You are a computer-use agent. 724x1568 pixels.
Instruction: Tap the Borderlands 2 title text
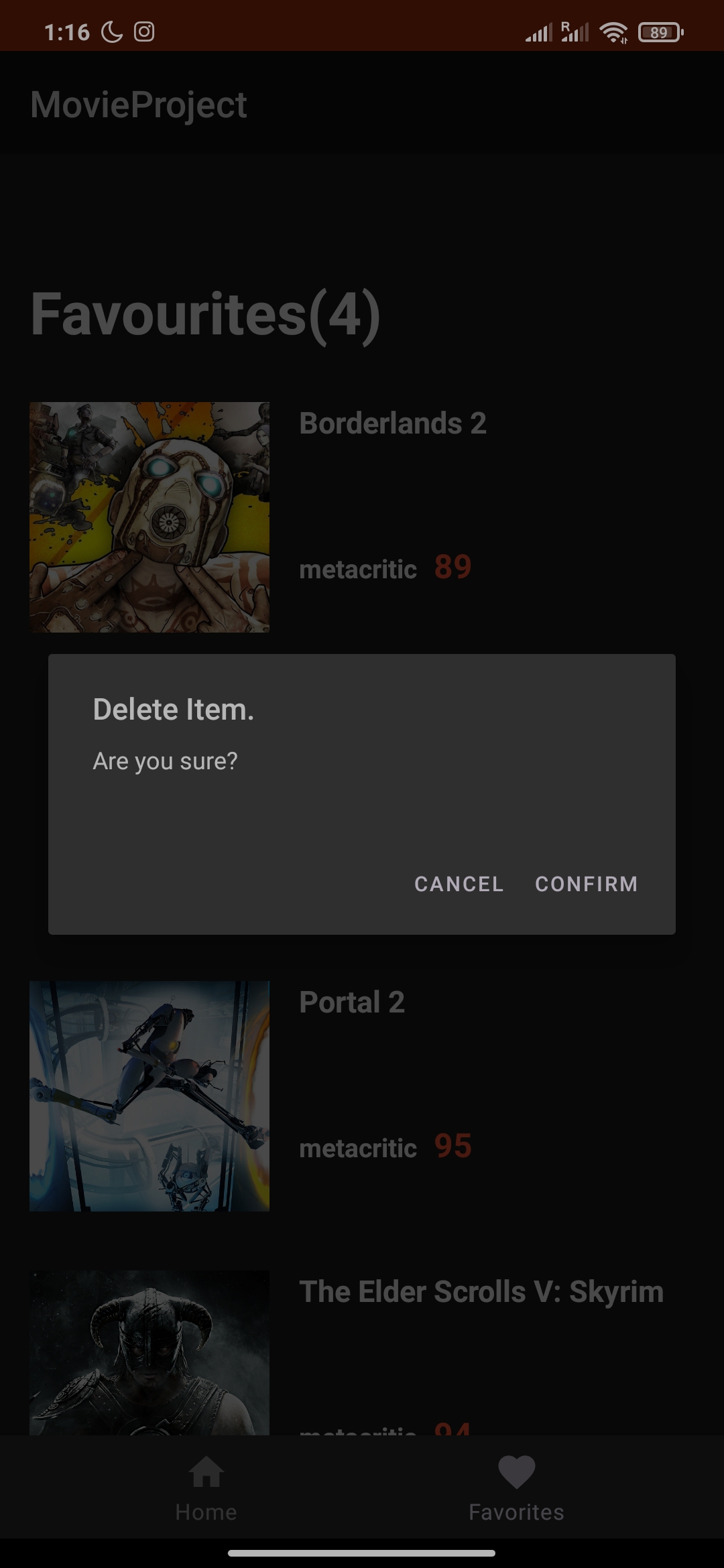392,423
